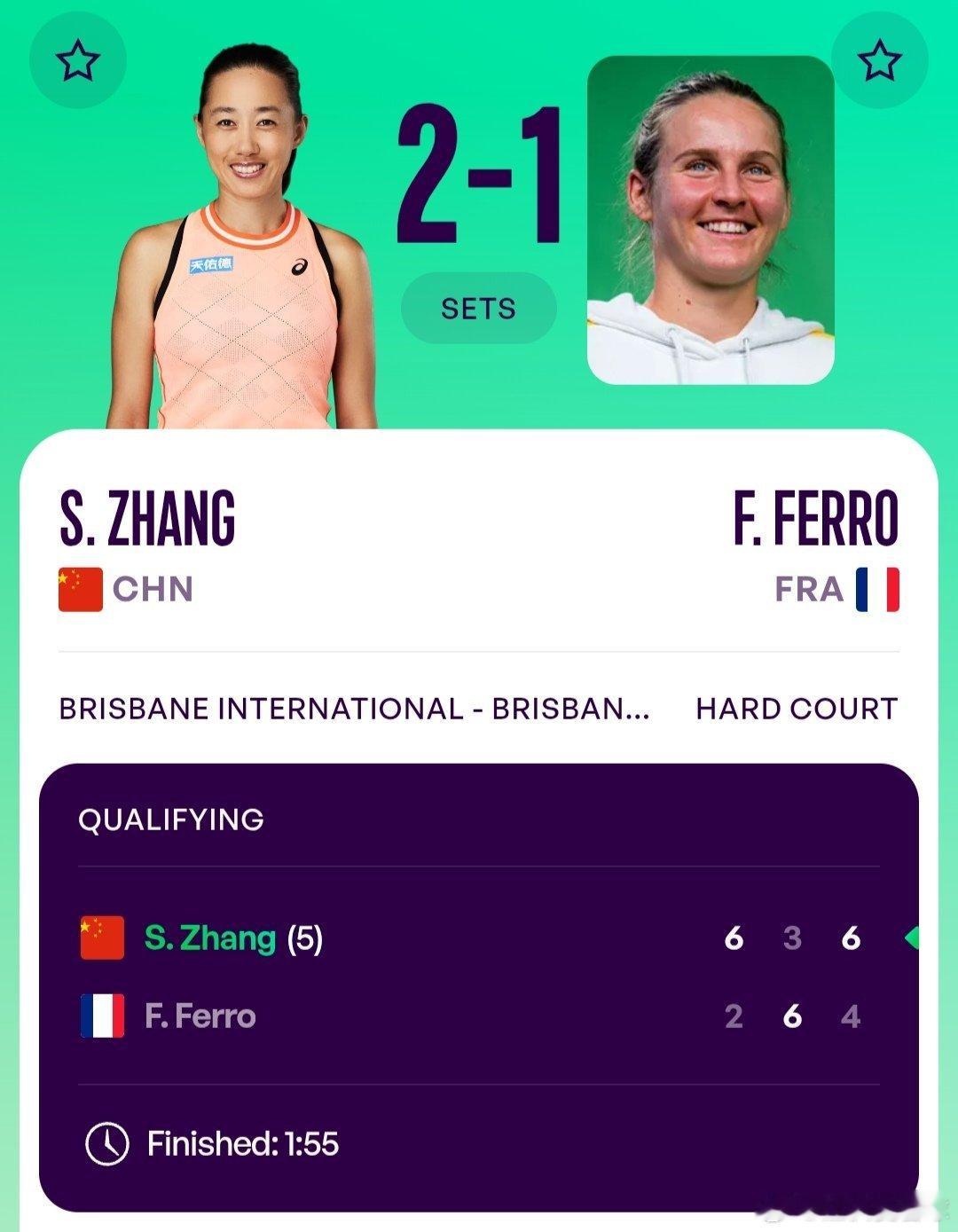
Task: Toggle the favorite star next to S. Zhang
Action: pyautogui.click(x=80, y=60)
